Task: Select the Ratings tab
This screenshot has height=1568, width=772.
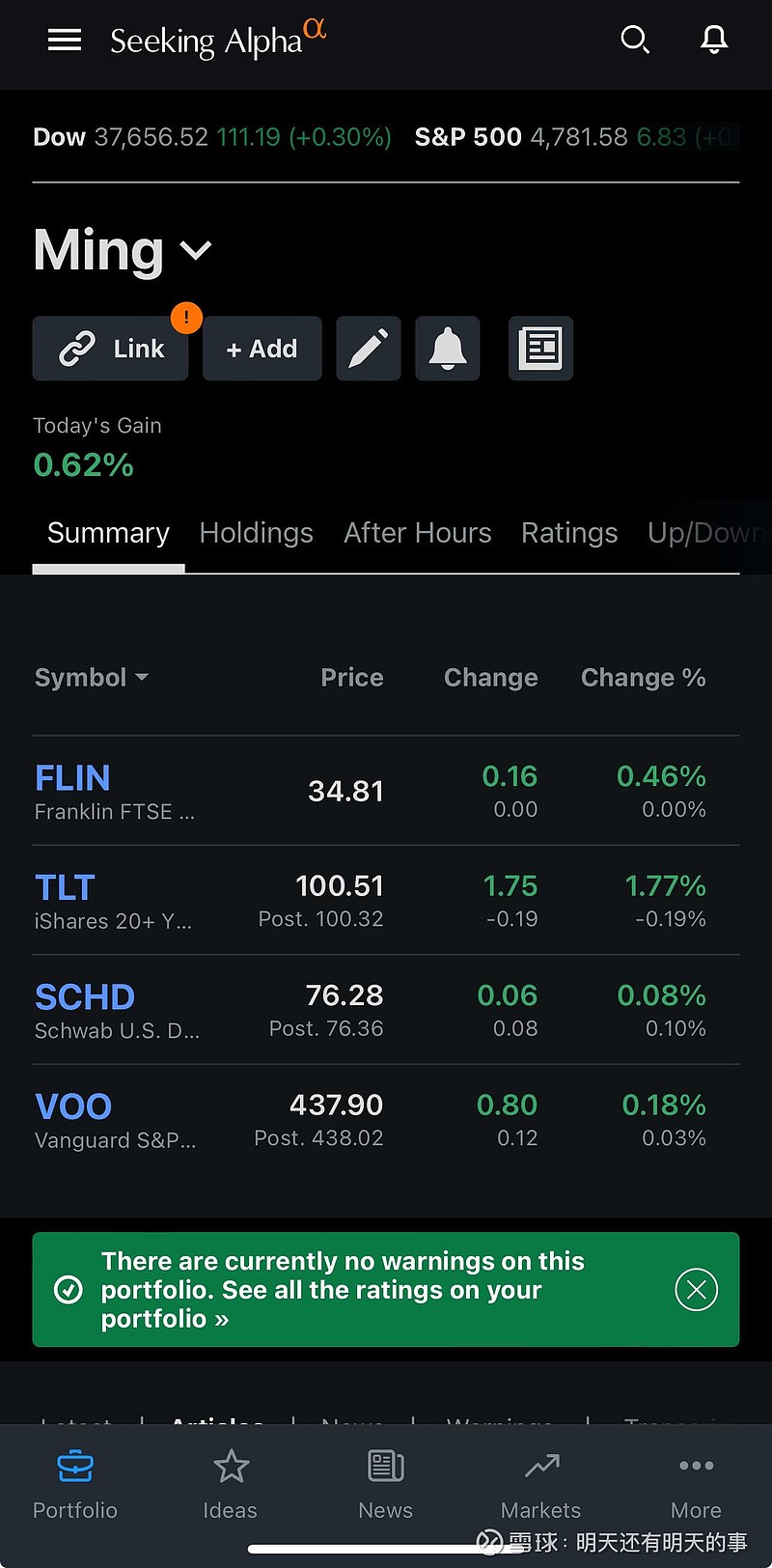Action: 568,532
